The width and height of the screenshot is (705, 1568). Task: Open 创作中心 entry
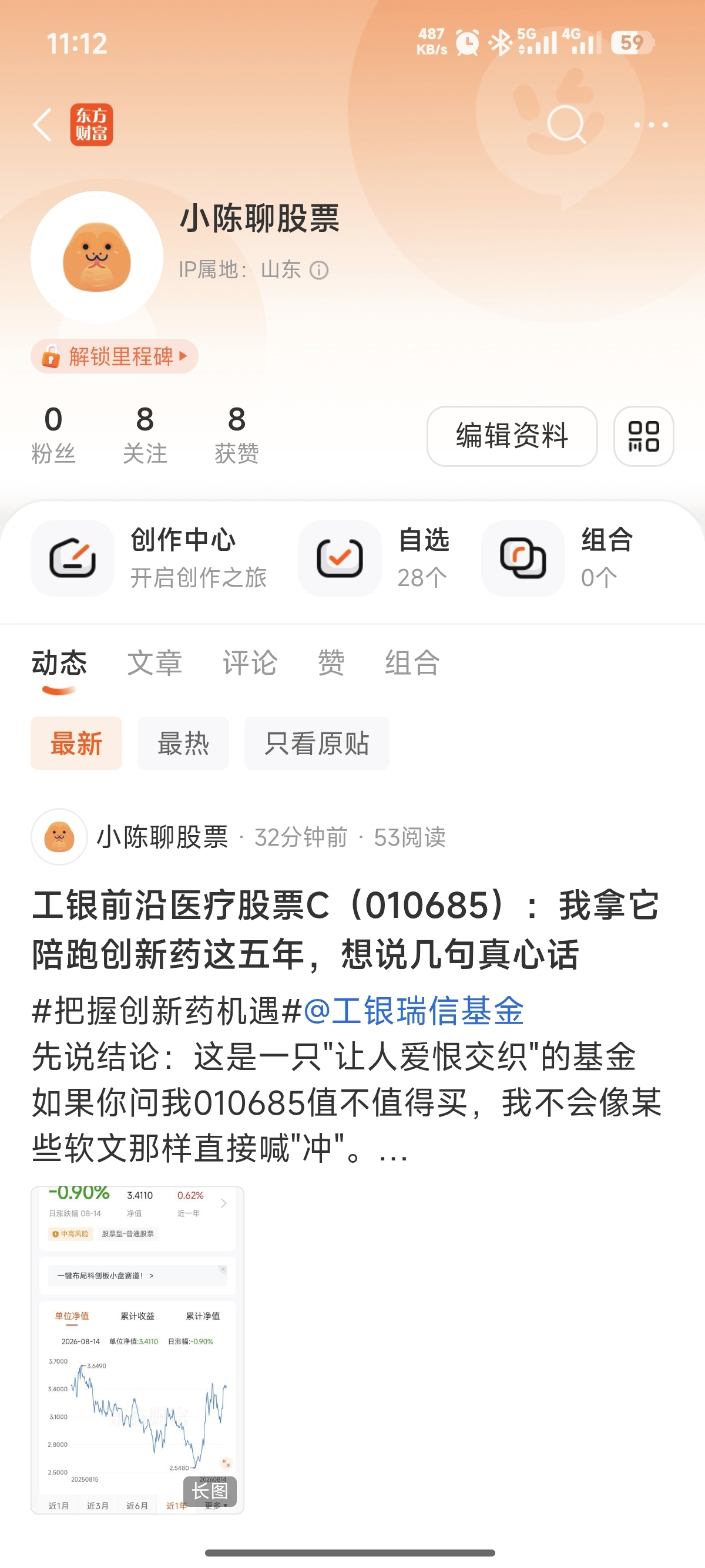pos(149,558)
